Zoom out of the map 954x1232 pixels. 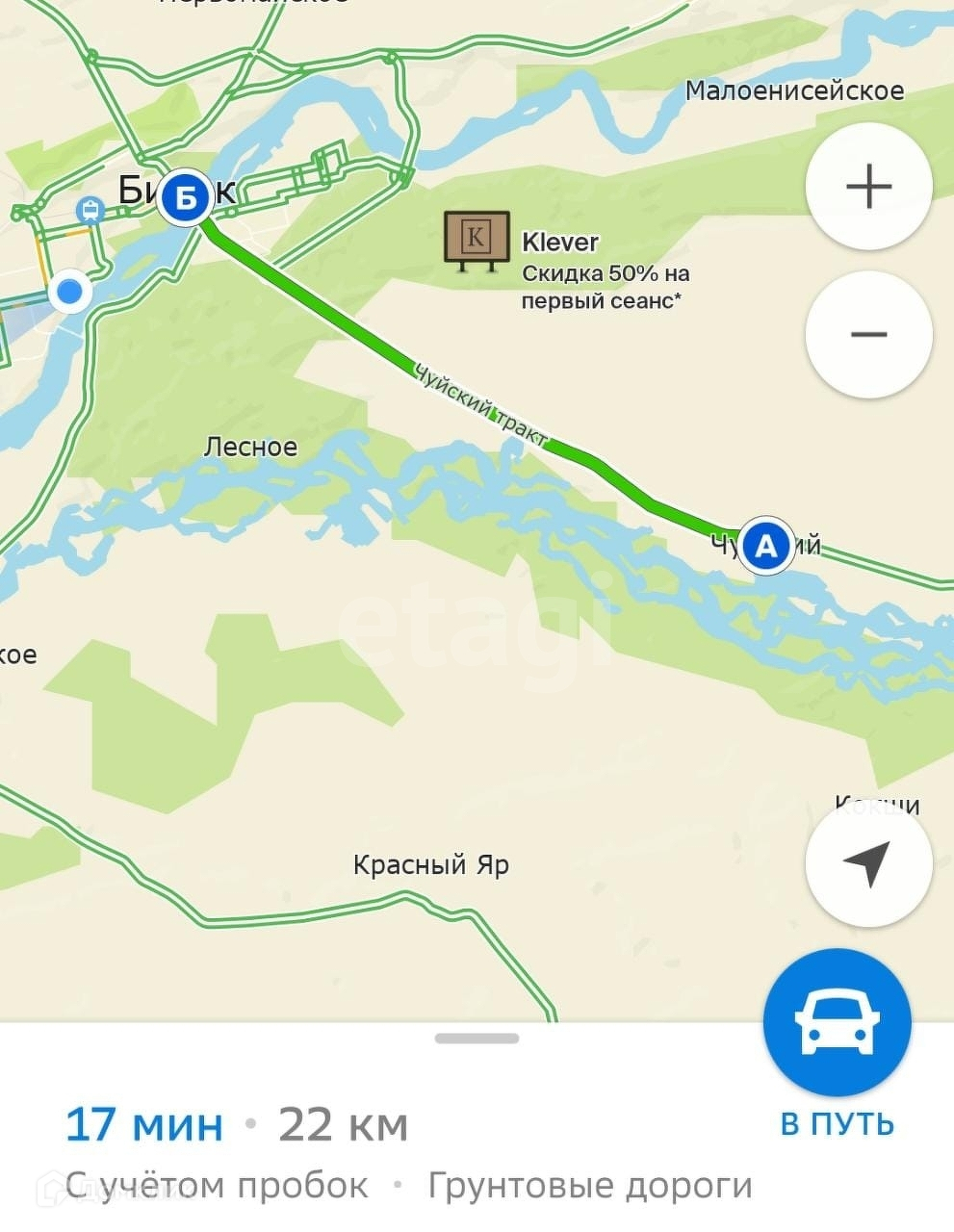[868, 335]
